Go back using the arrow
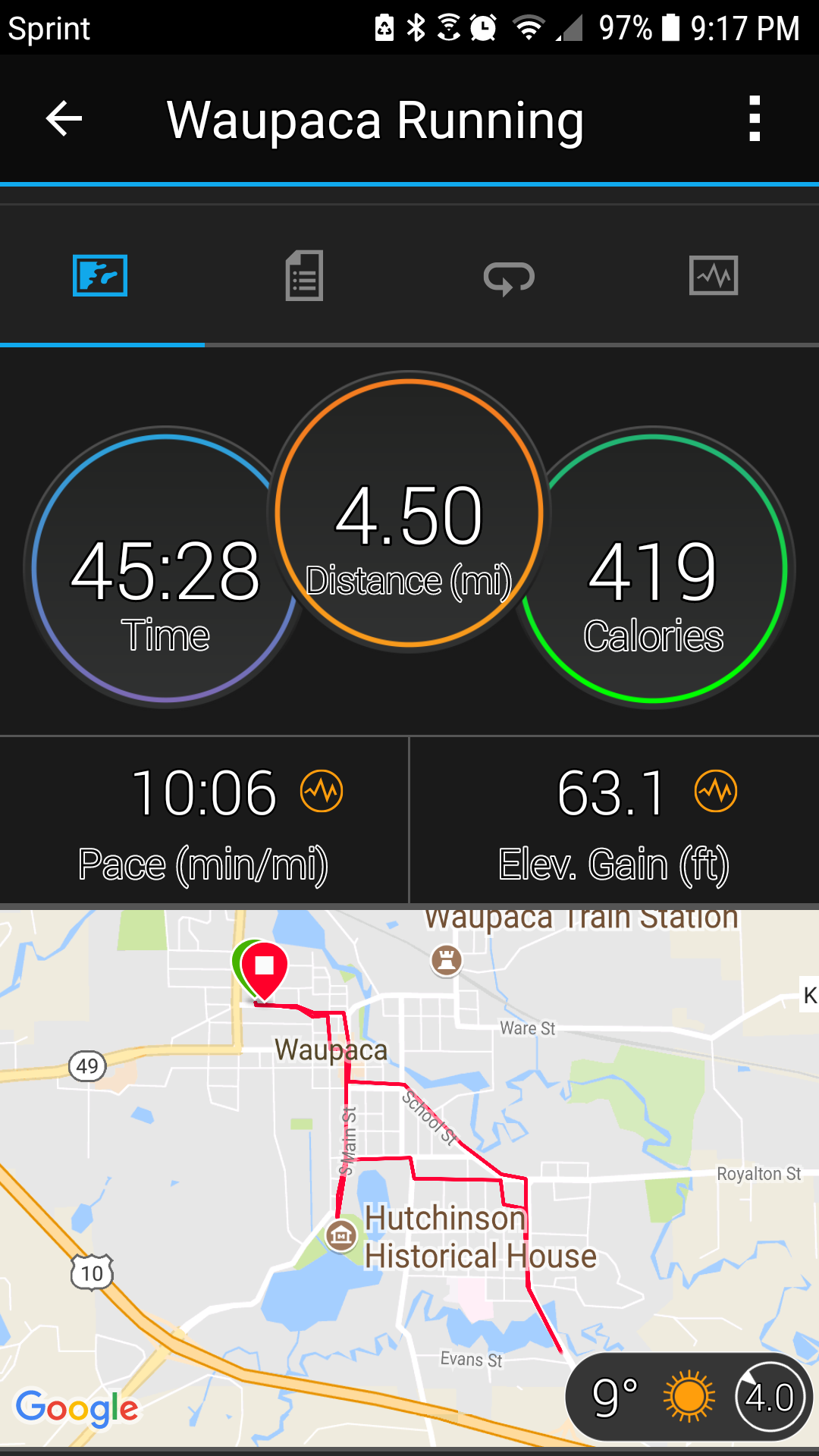Screen dimensions: 819x1456 [64, 119]
